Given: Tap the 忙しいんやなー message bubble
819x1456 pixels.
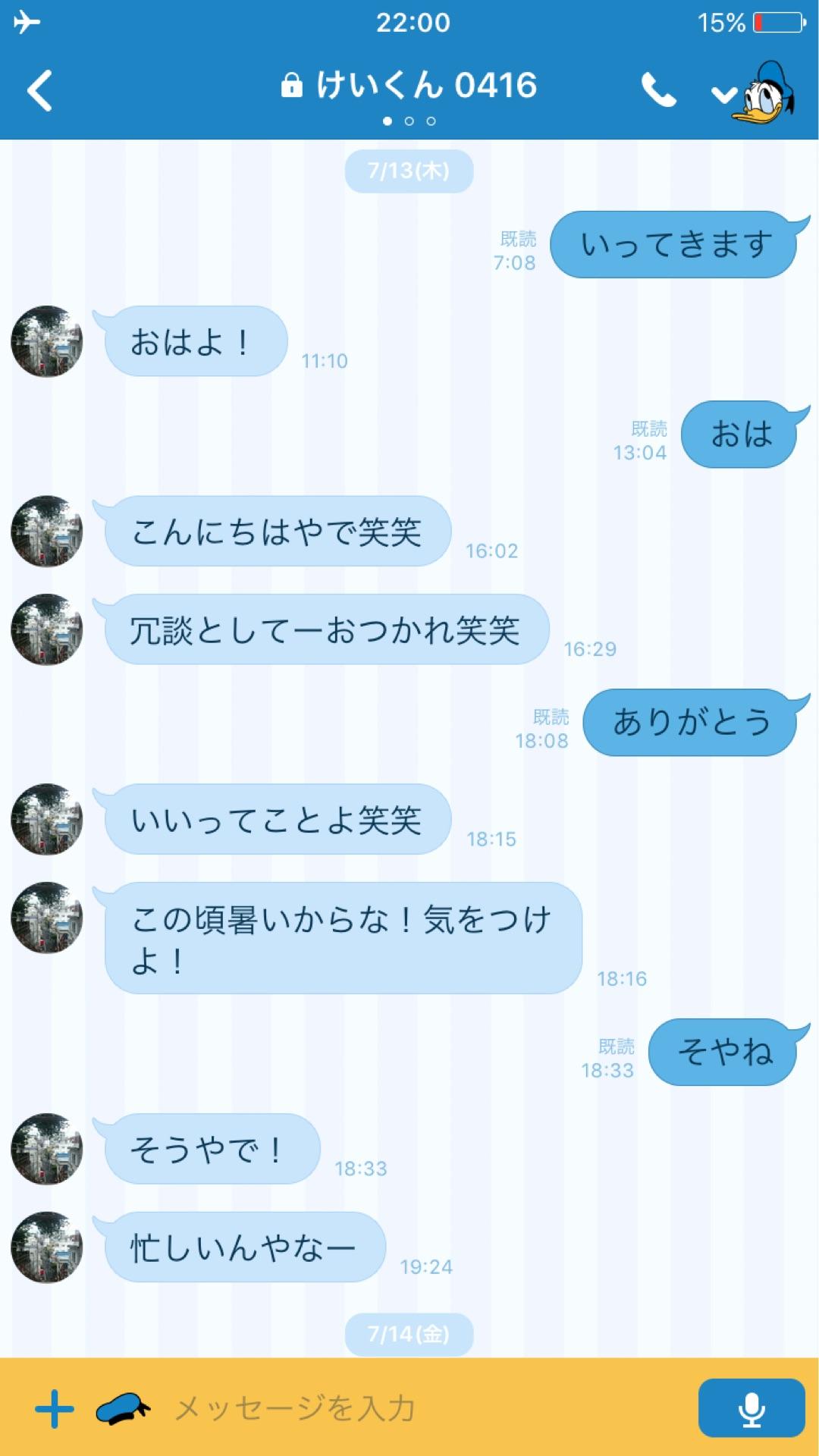Looking at the screenshot, I should pyautogui.click(x=244, y=1247).
